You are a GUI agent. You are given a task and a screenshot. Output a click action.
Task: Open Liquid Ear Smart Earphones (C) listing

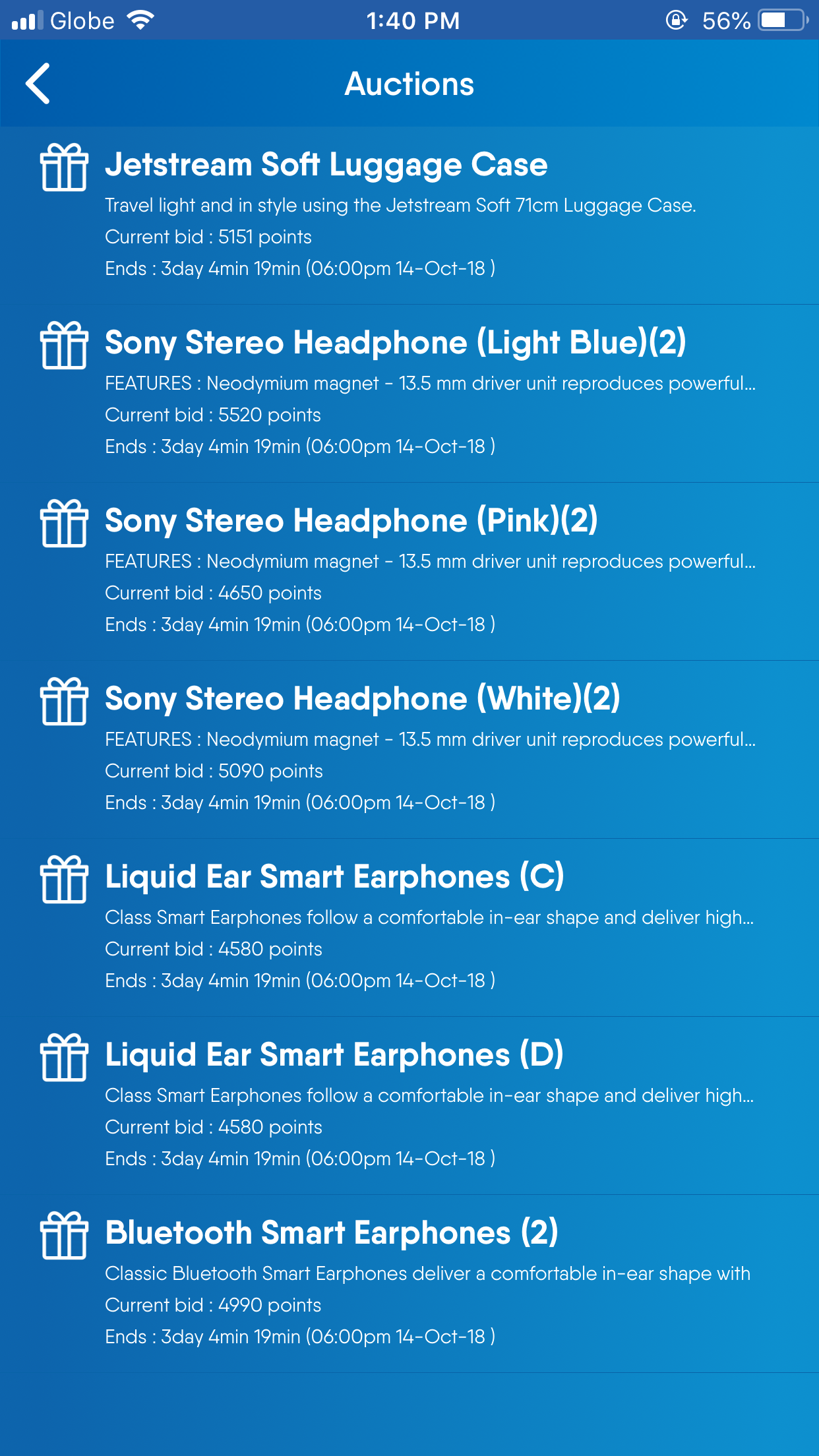pyautogui.click(x=409, y=928)
